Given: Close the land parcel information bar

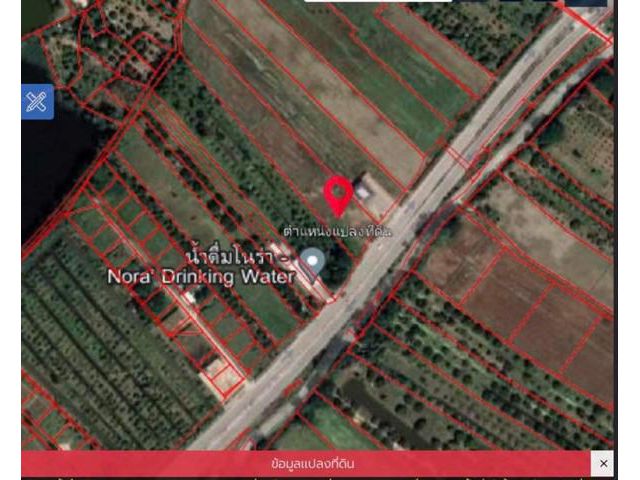Looking at the screenshot, I should coord(602,464).
